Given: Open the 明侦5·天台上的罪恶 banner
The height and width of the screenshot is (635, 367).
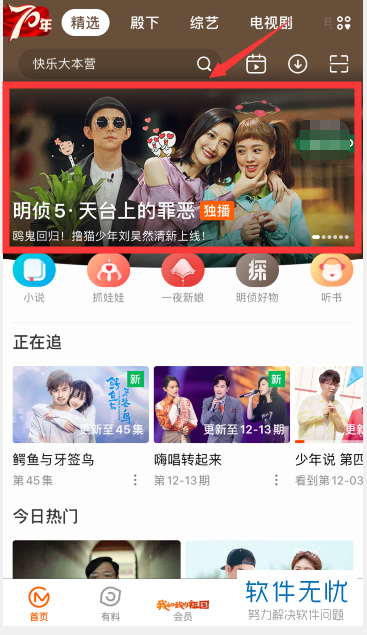Looking at the screenshot, I should pyautogui.click(x=182, y=167).
